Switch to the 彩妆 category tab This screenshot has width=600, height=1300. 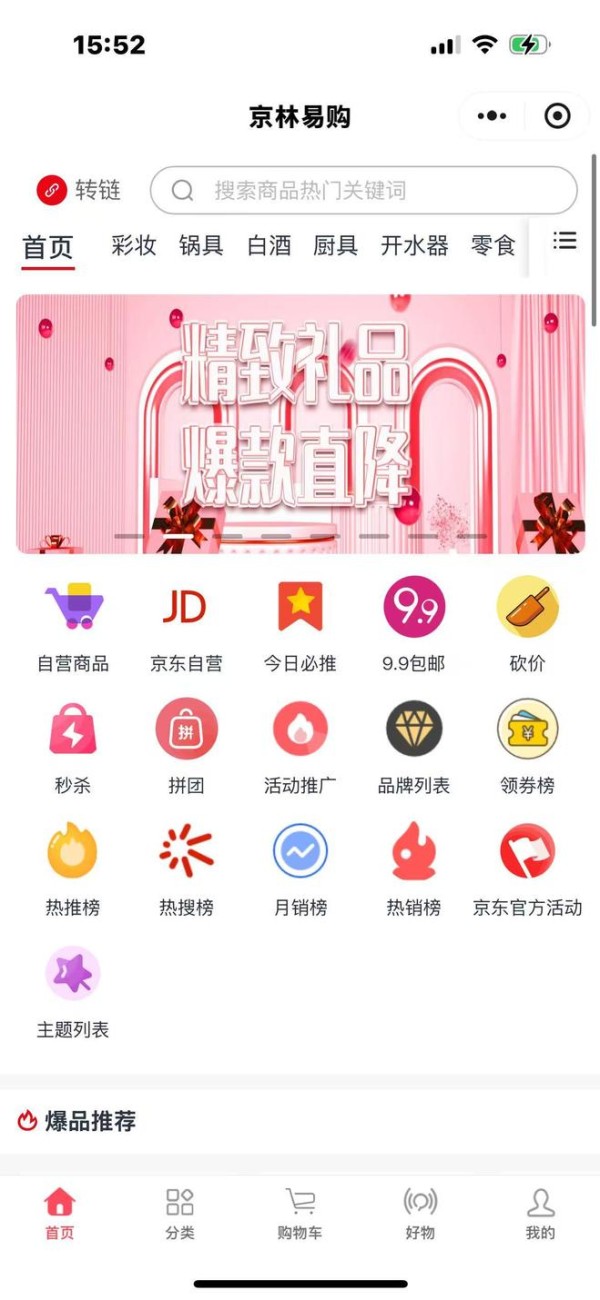point(134,246)
